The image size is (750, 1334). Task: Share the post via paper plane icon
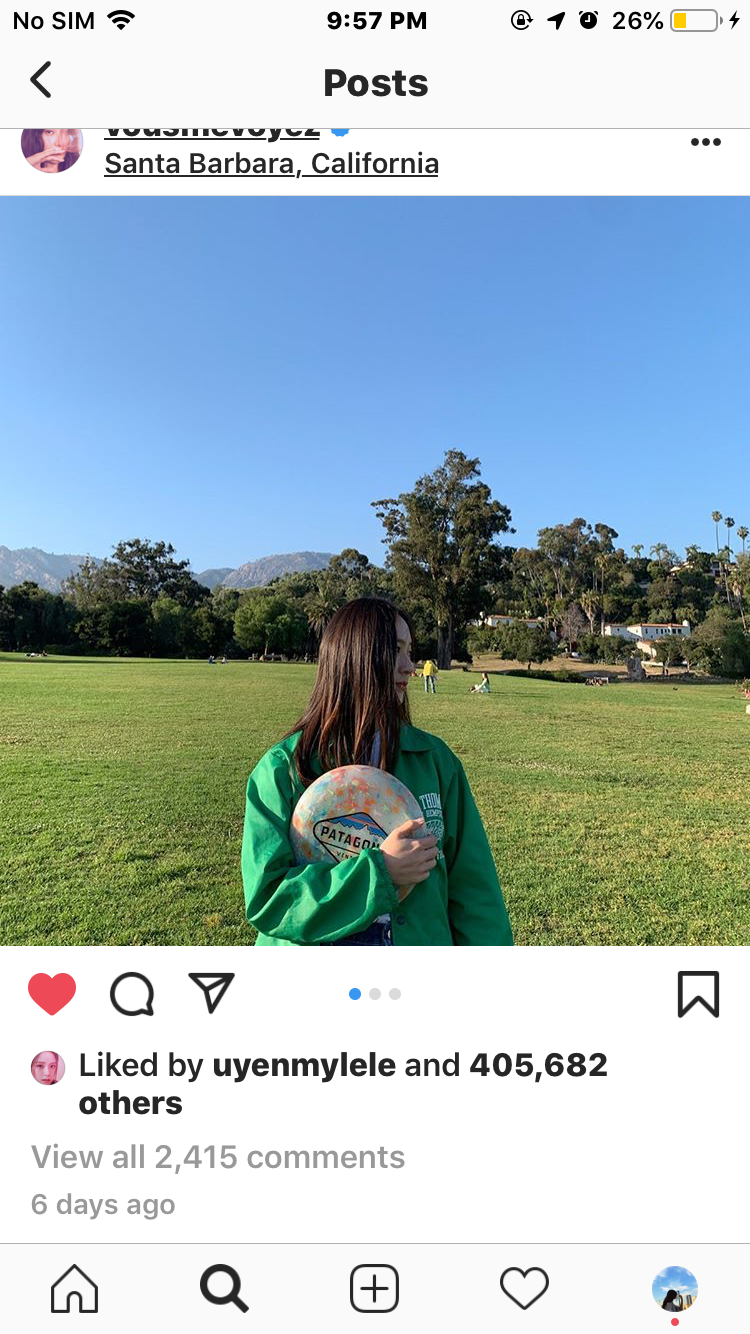(211, 992)
